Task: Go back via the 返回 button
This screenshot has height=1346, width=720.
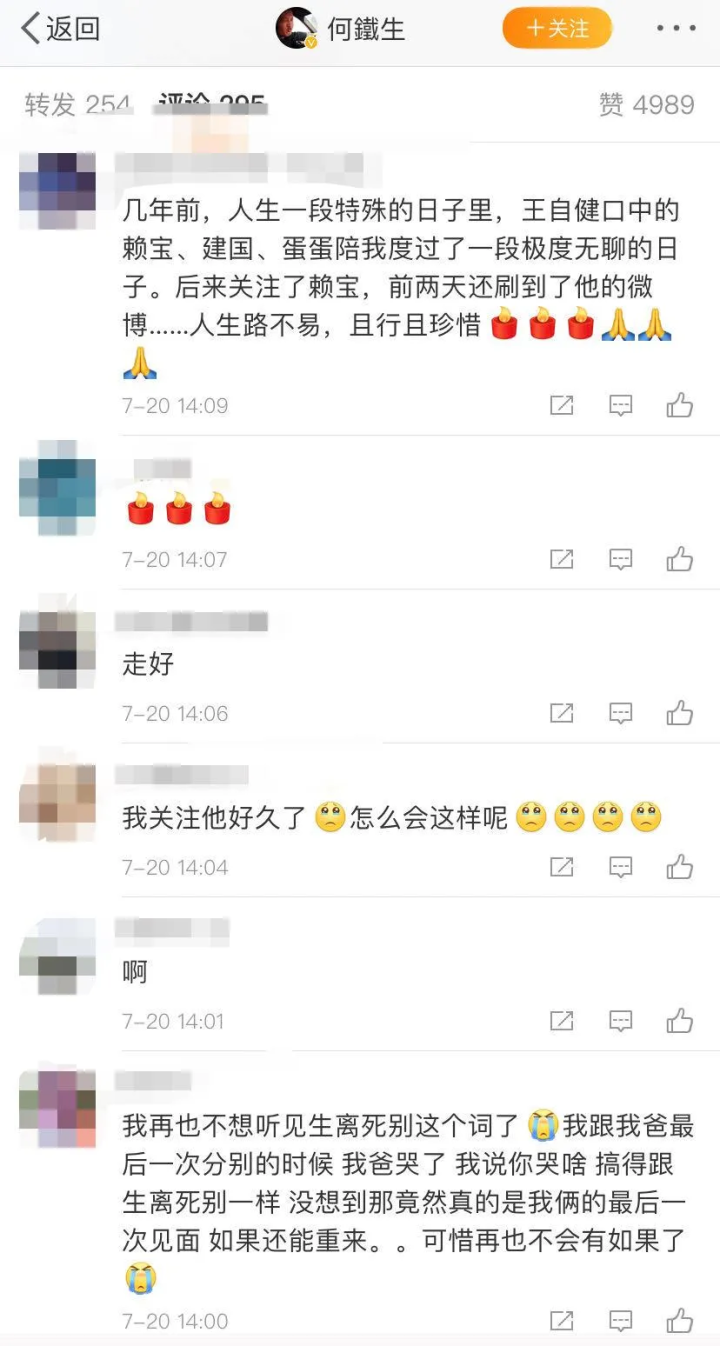Action: coord(60,29)
